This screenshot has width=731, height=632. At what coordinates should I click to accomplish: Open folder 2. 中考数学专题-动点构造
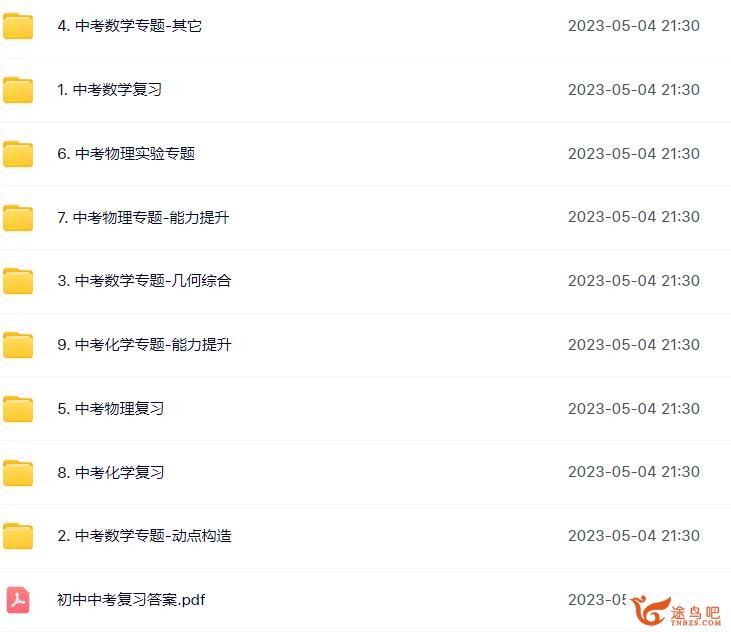coord(144,536)
